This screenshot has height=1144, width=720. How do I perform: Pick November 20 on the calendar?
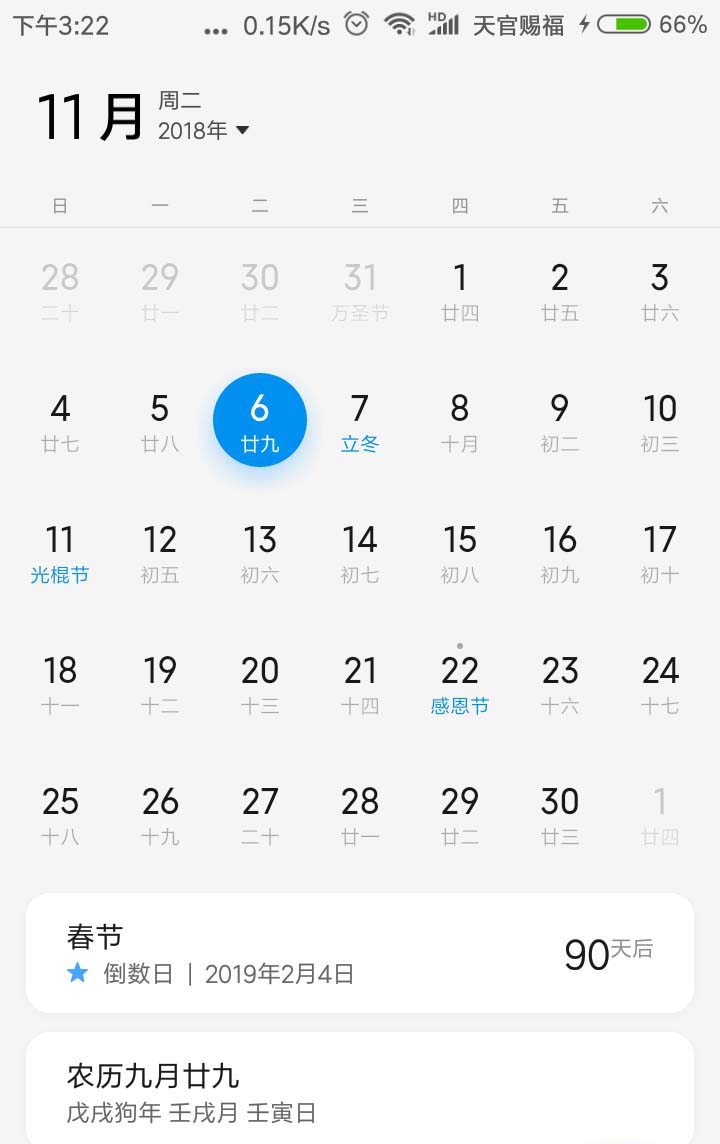pyautogui.click(x=260, y=683)
